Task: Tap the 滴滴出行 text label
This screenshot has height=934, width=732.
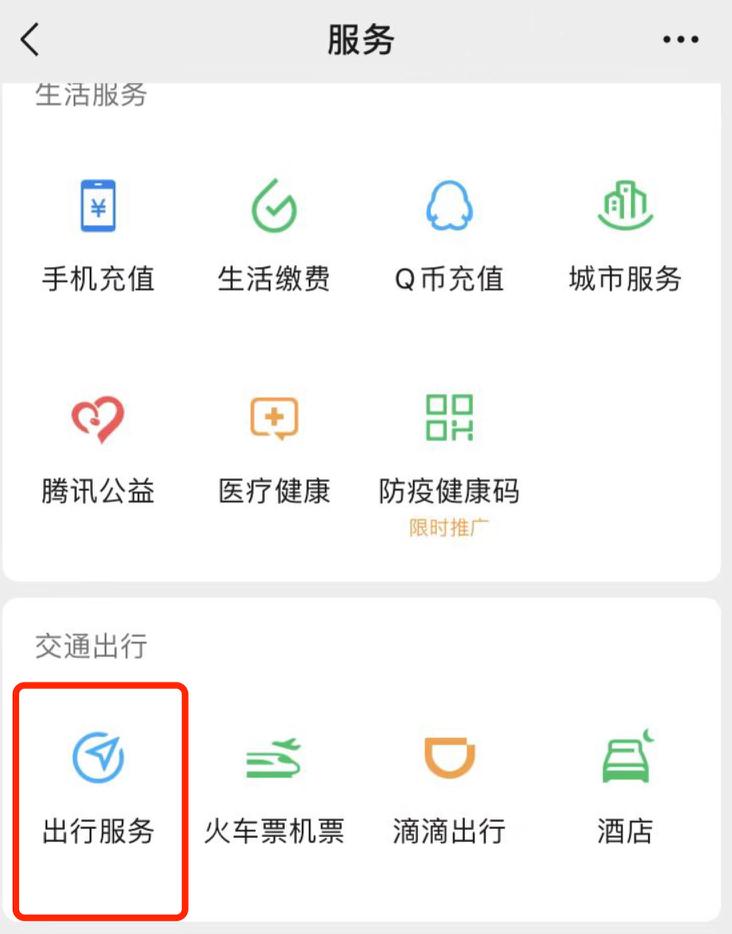Action: tap(449, 829)
